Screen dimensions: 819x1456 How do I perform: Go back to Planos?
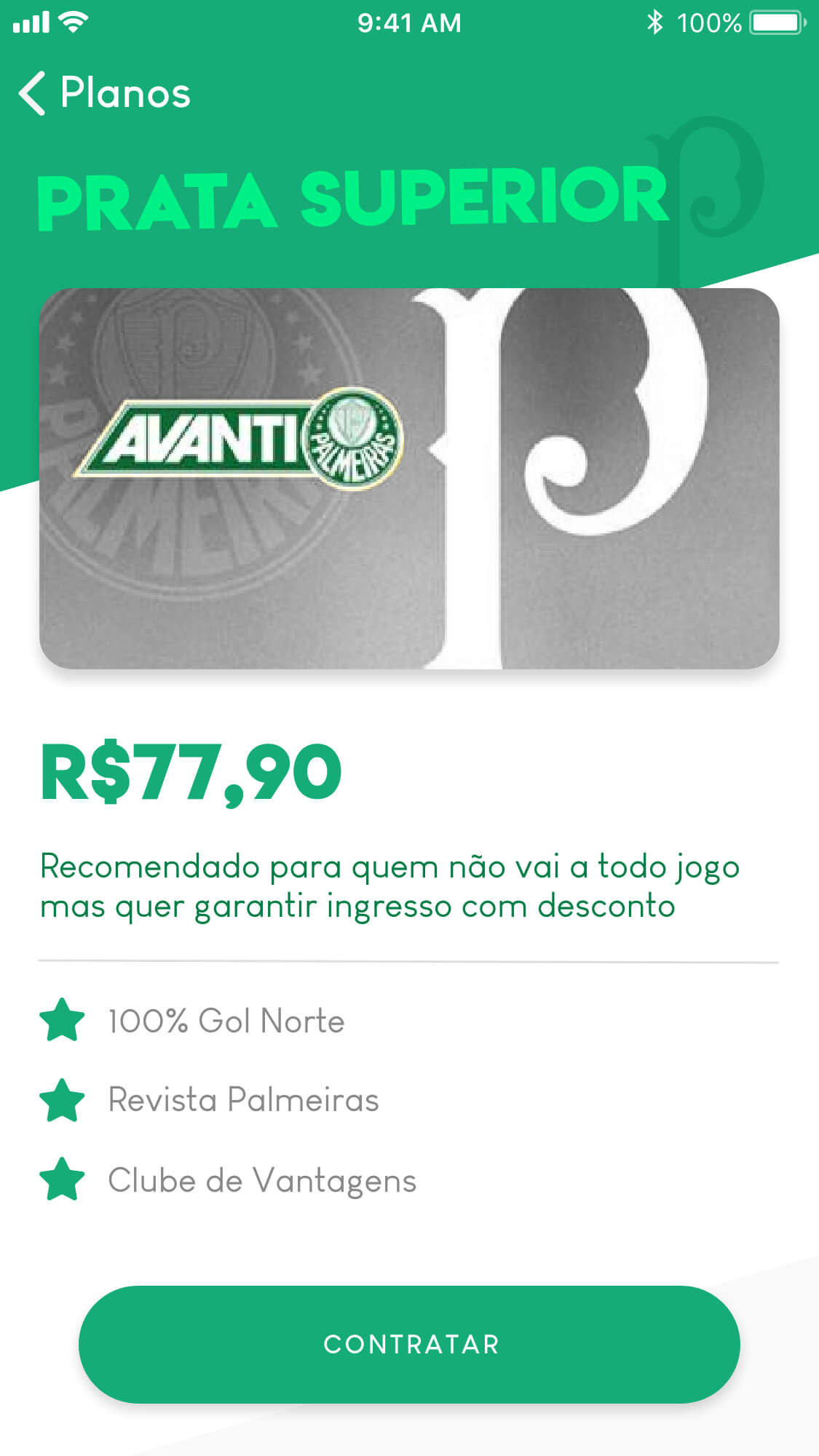point(104,93)
